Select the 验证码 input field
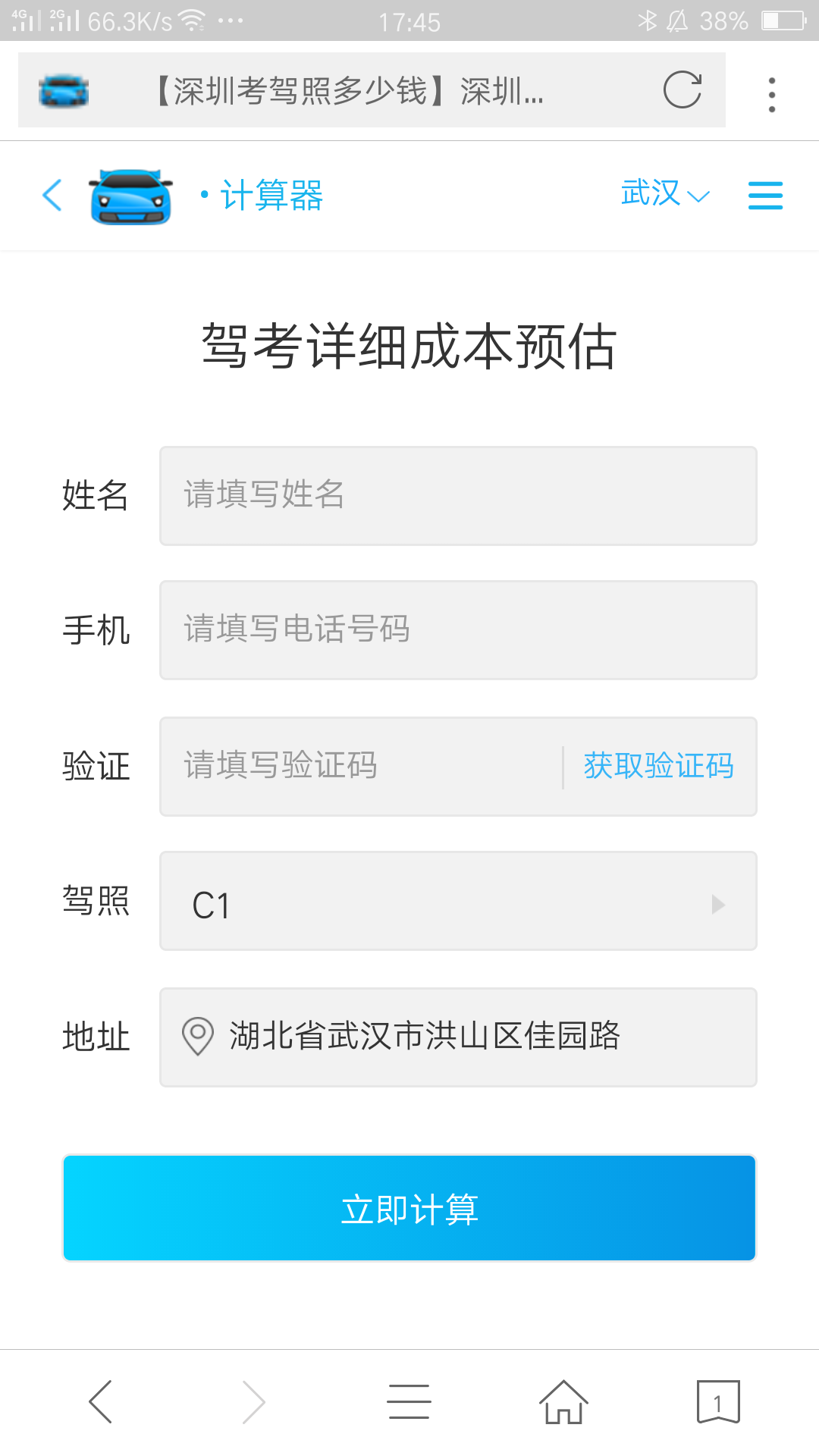 point(361,766)
